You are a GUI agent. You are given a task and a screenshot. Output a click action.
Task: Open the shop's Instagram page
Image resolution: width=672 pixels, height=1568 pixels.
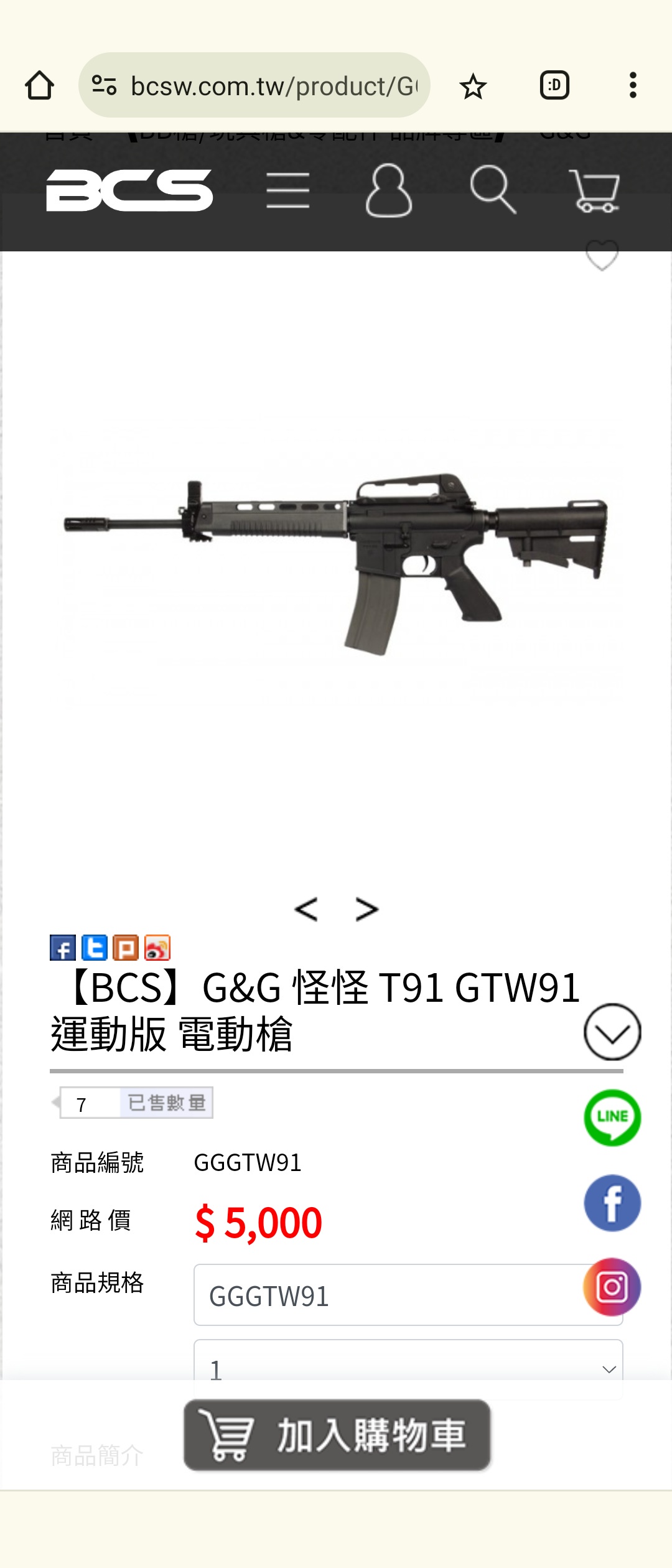tap(612, 1287)
